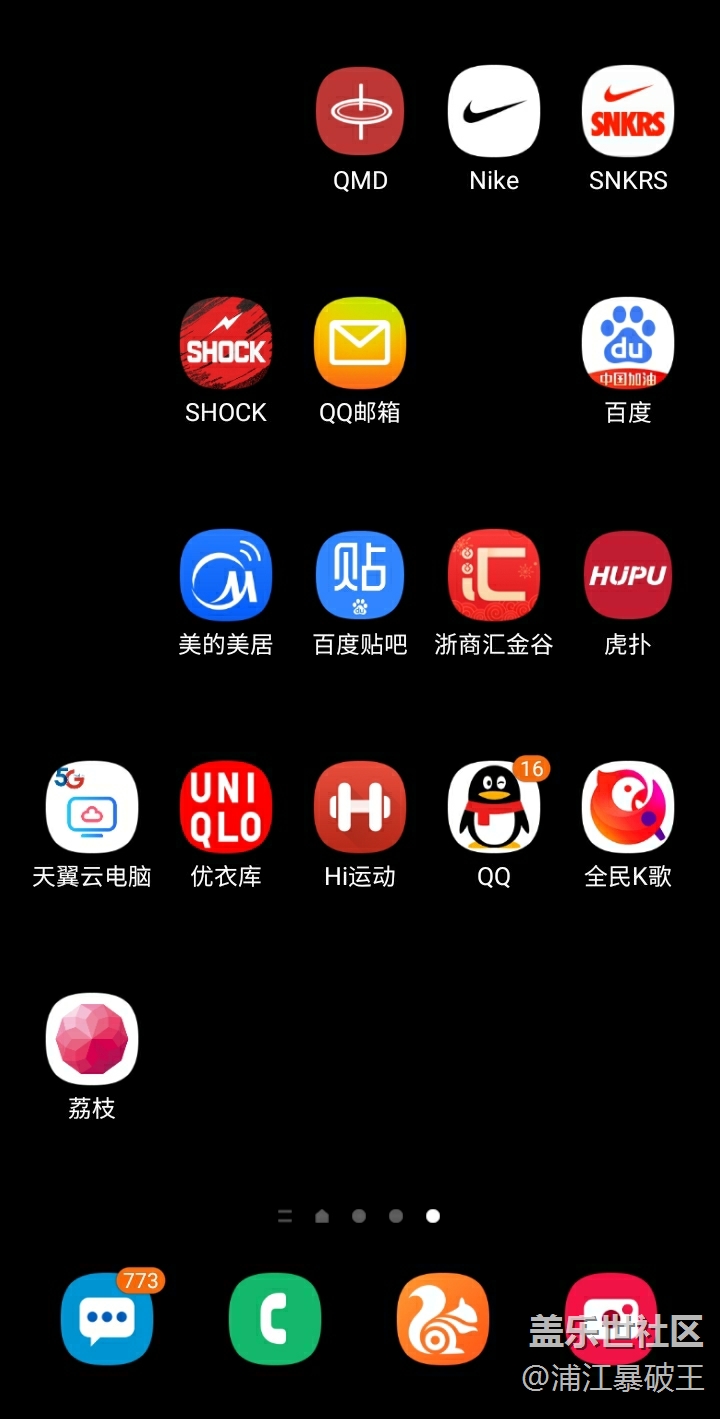The image size is (720, 1419).
Task: Launch the SHOCK app
Action: (x=226, y=343)
